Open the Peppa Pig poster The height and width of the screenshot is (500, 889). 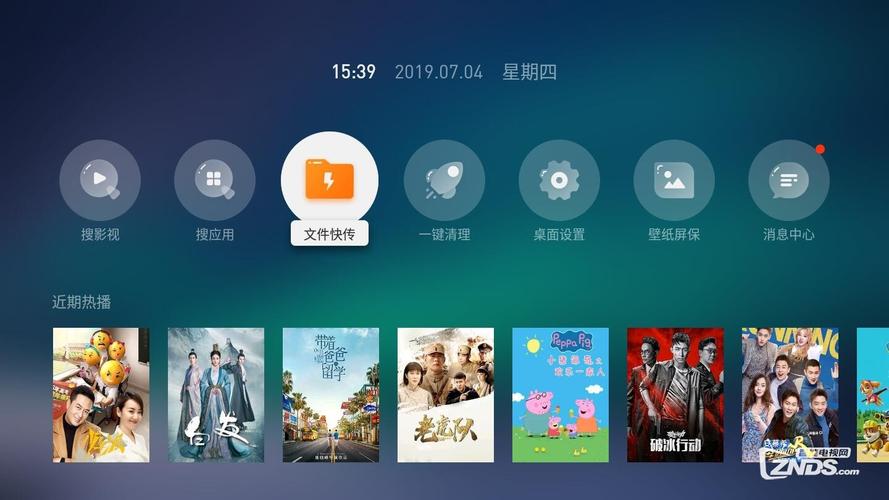pos(560,394)
